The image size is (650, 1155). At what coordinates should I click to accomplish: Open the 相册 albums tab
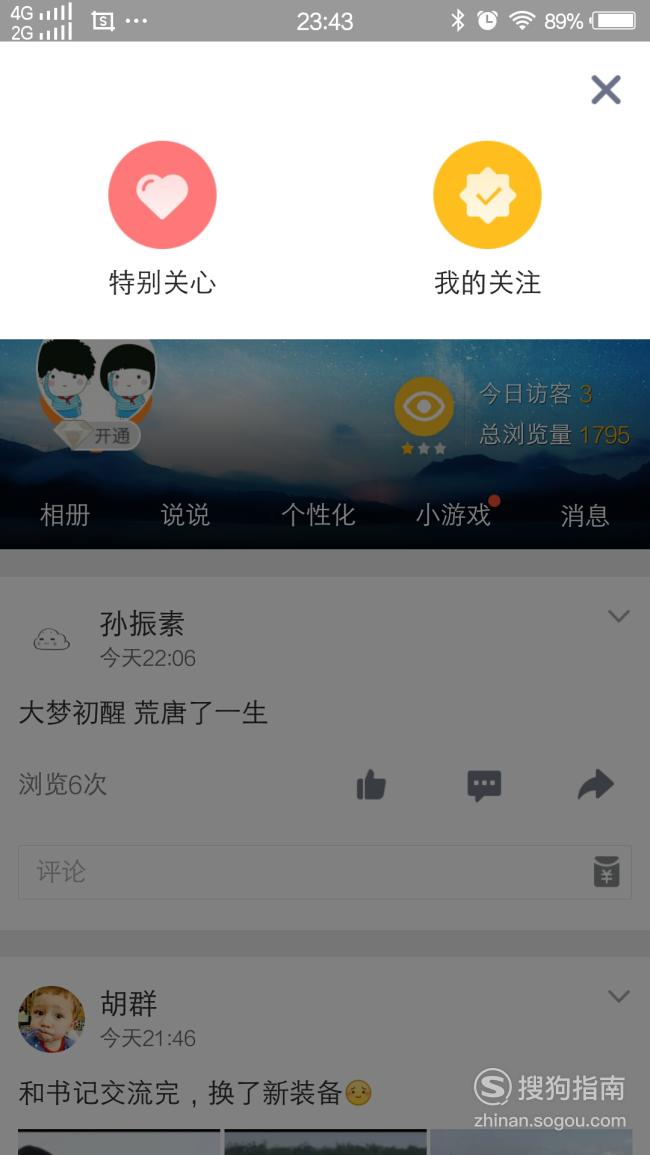tap(65, 515)
